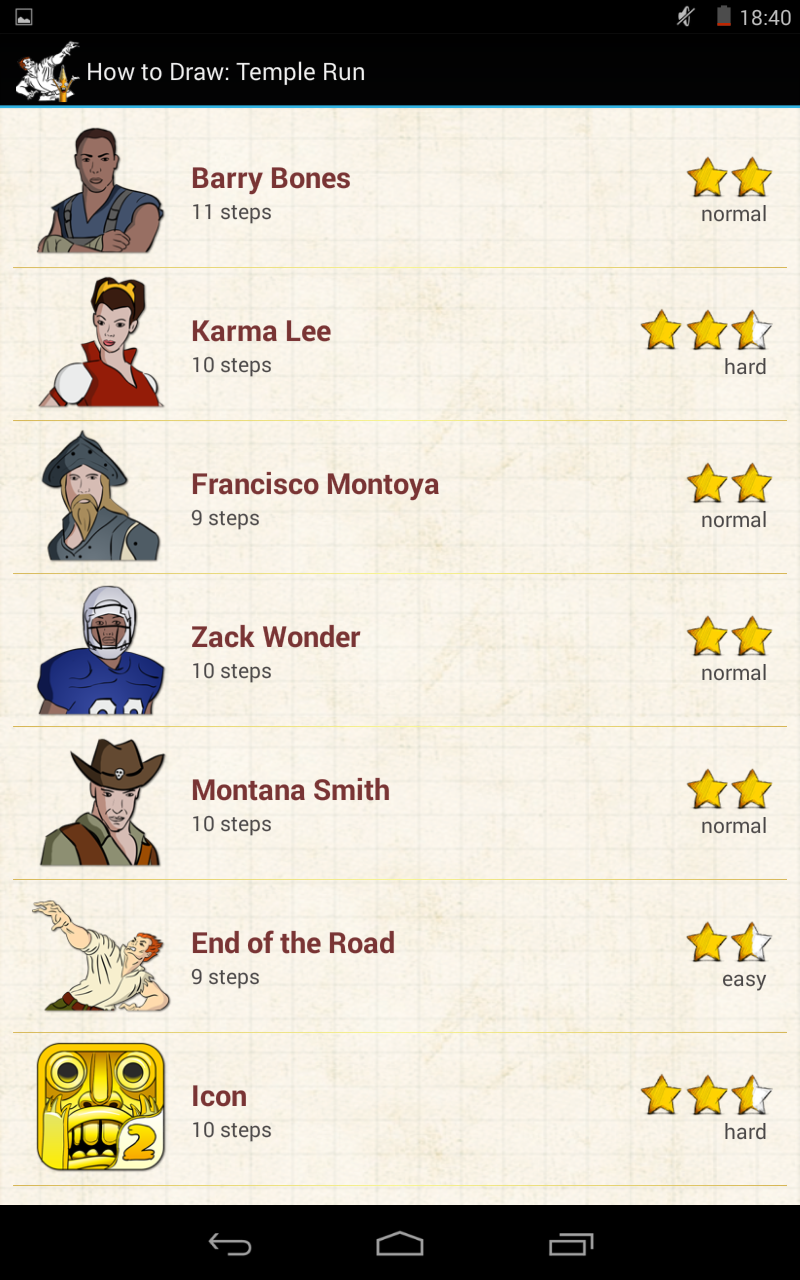Open the Icon drawing tutorial
The width and height of the screenshot is (800, 1280).
pos(400,1109)
